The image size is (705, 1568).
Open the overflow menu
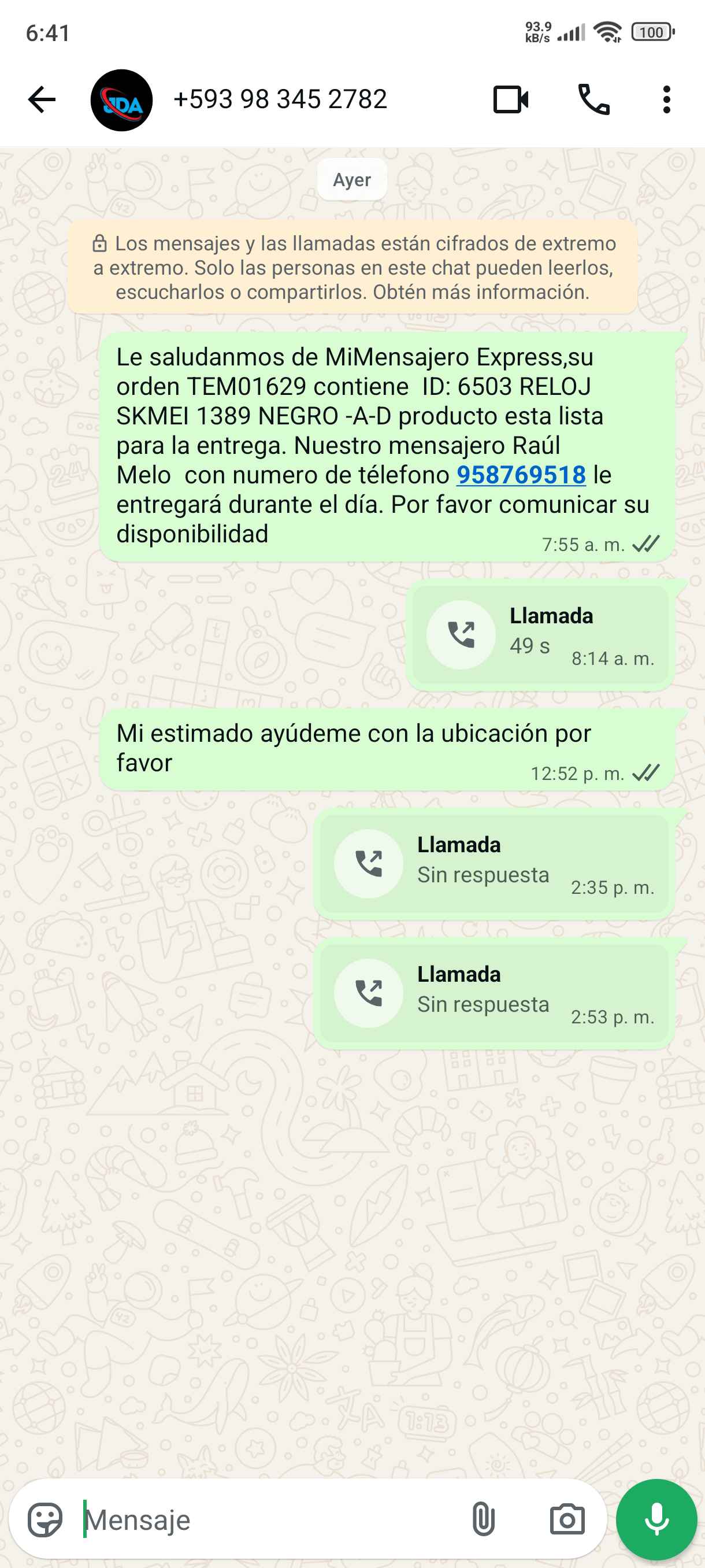click(667, 100)
